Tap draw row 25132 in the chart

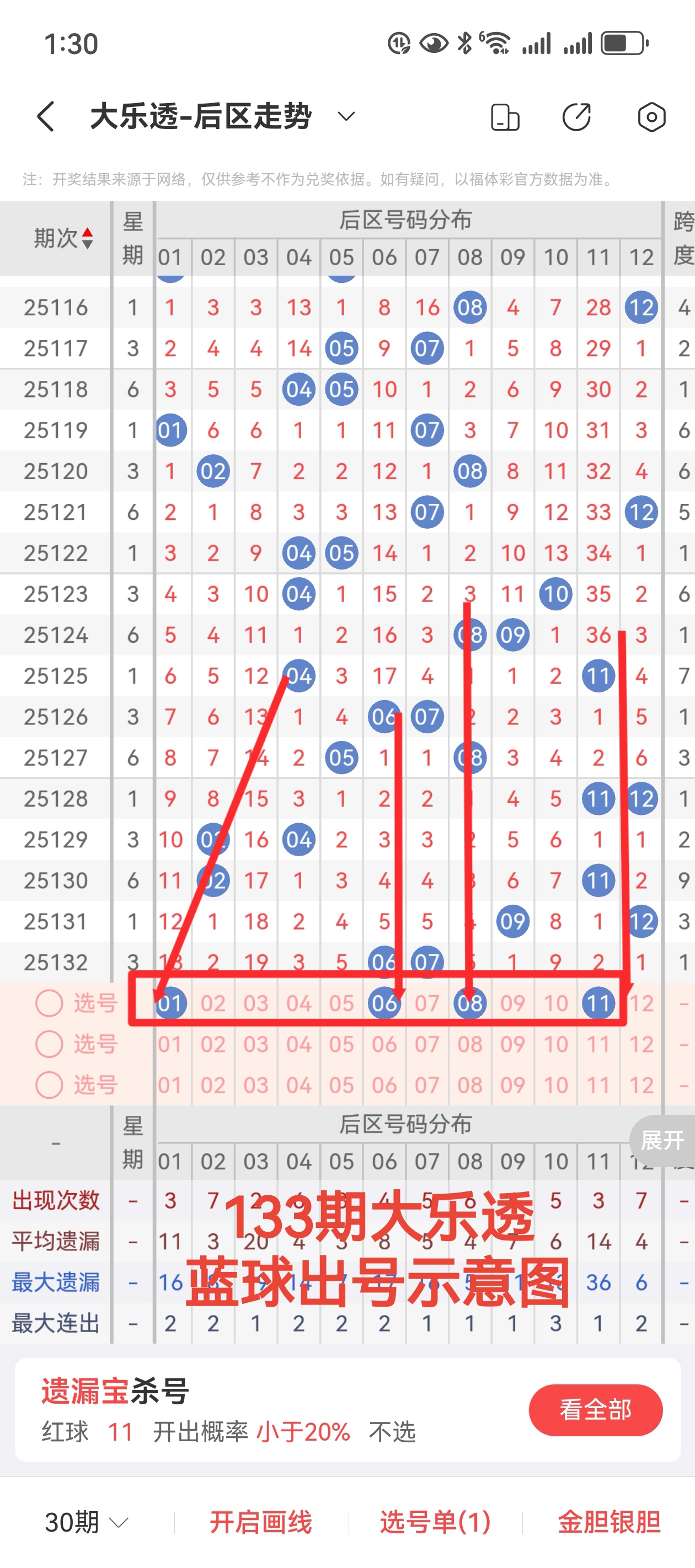click(x=55, y=962)
